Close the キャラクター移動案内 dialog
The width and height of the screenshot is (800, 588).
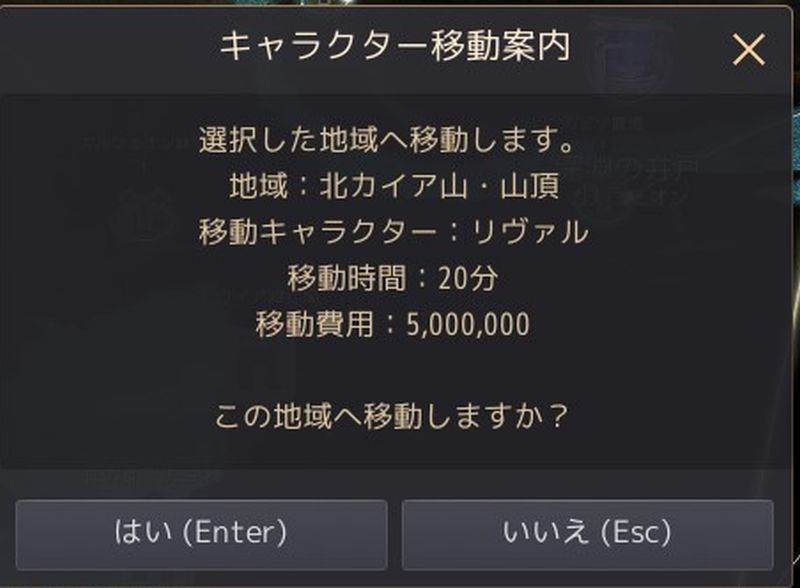[748, 48]
